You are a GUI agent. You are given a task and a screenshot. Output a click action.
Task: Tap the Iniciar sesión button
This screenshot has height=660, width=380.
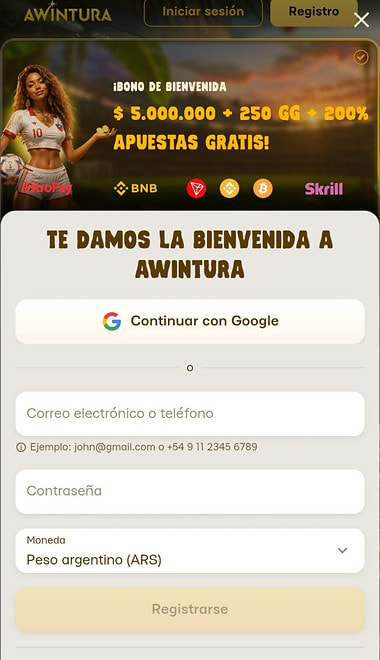[203, 12]
